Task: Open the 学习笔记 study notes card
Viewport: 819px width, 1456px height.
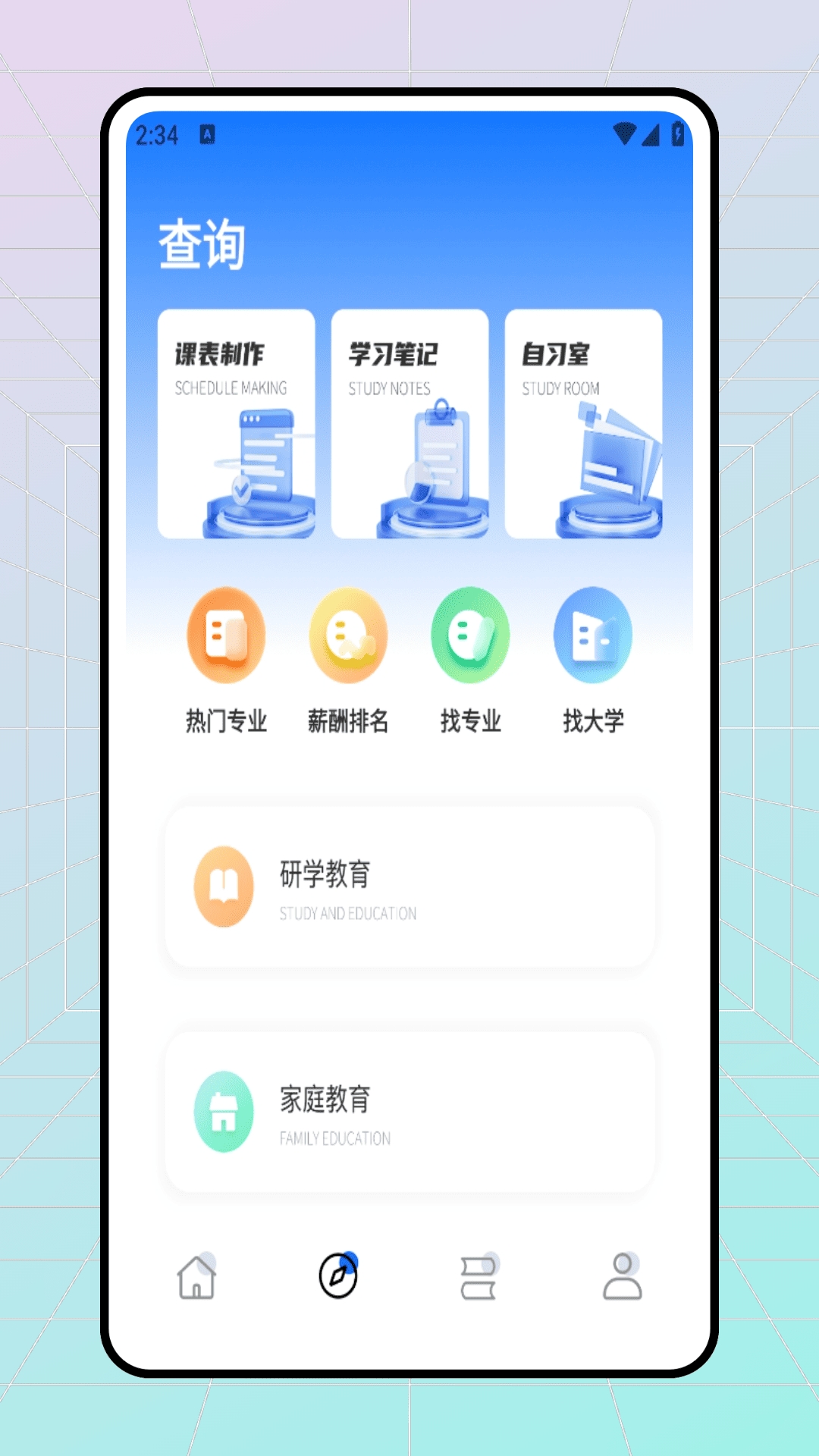Action: (409, 424)
